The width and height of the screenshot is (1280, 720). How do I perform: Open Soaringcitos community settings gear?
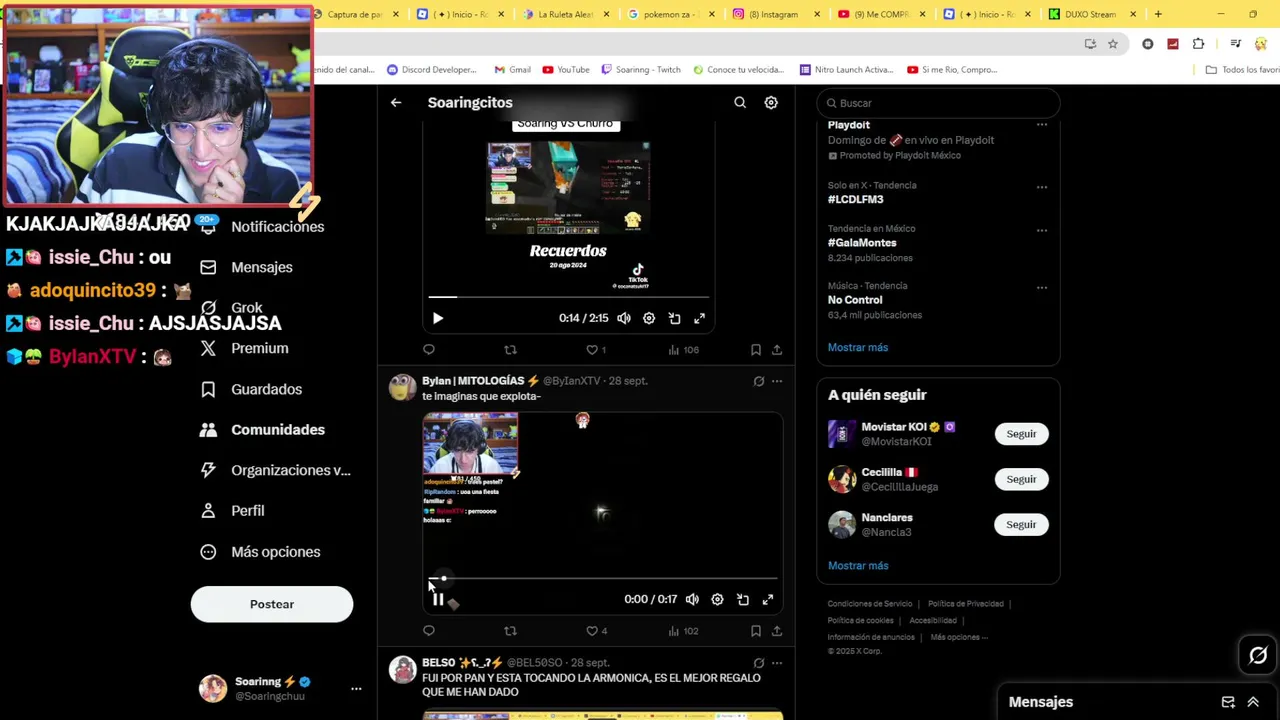pyautogui.click(x=771, y=103)
